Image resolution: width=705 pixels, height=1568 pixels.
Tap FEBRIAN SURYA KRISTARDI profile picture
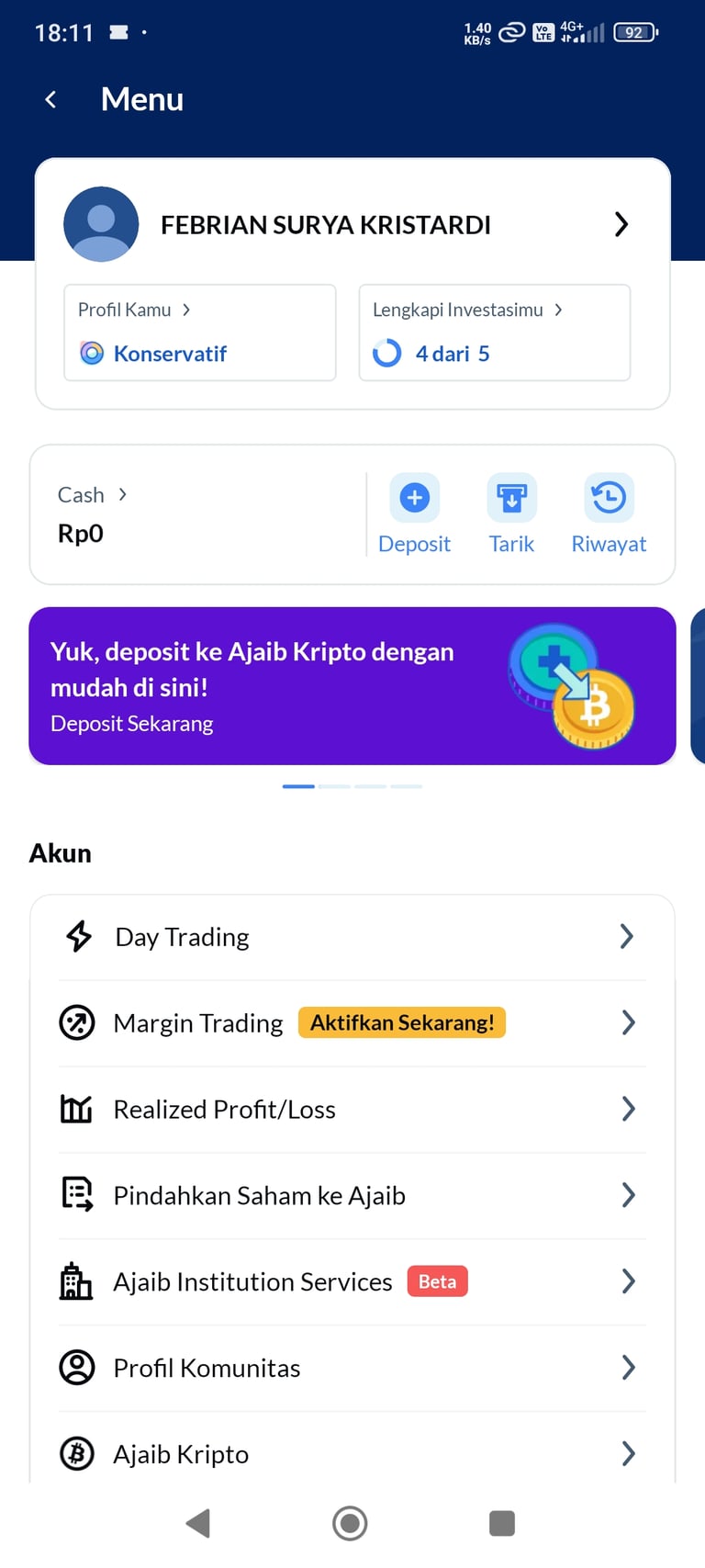[x=101, y=223]
